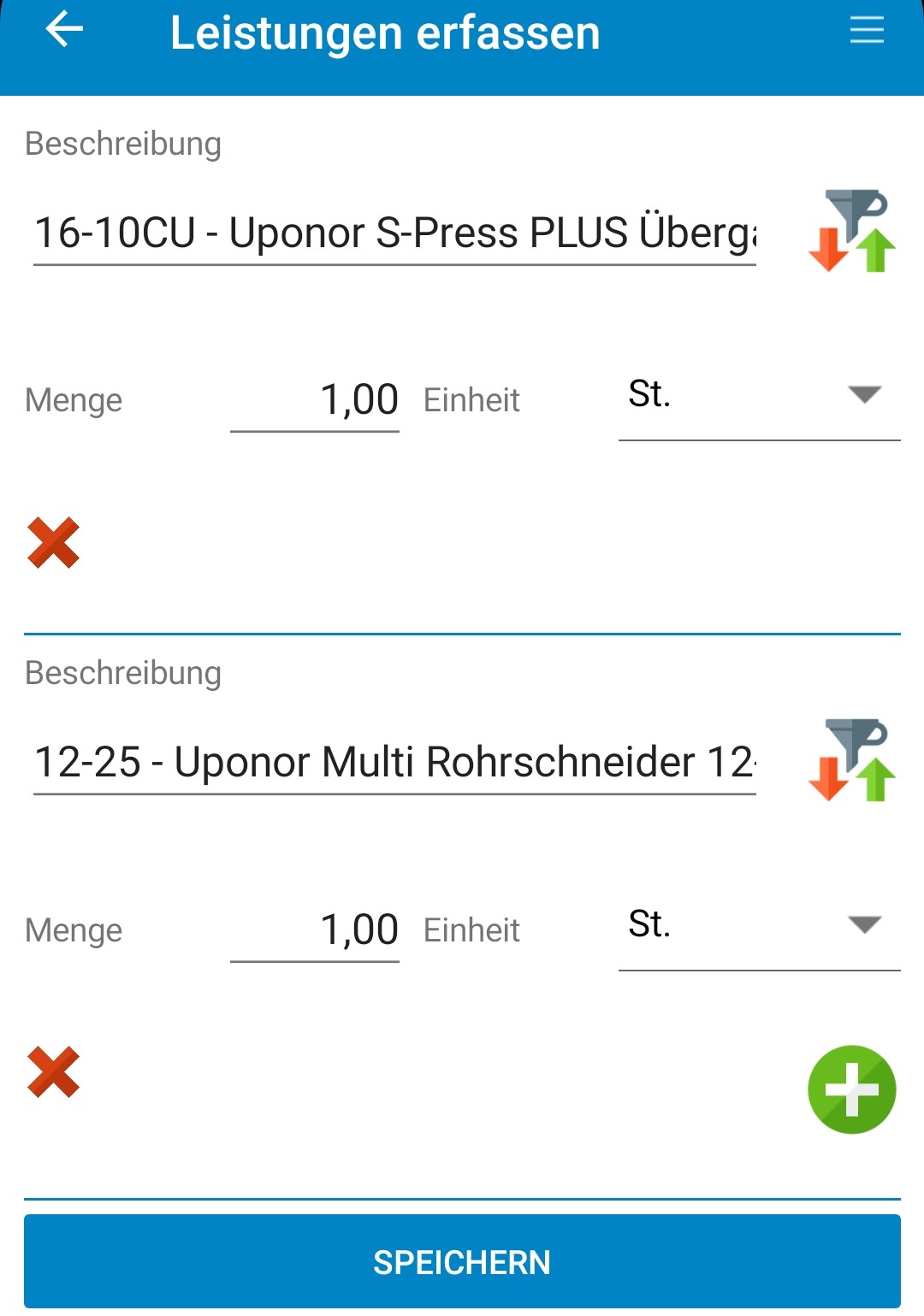Screen dimensions: 924x1316
Task: Delete the 16-10CU Uponor S-Press entry
Action: [53, 543]
